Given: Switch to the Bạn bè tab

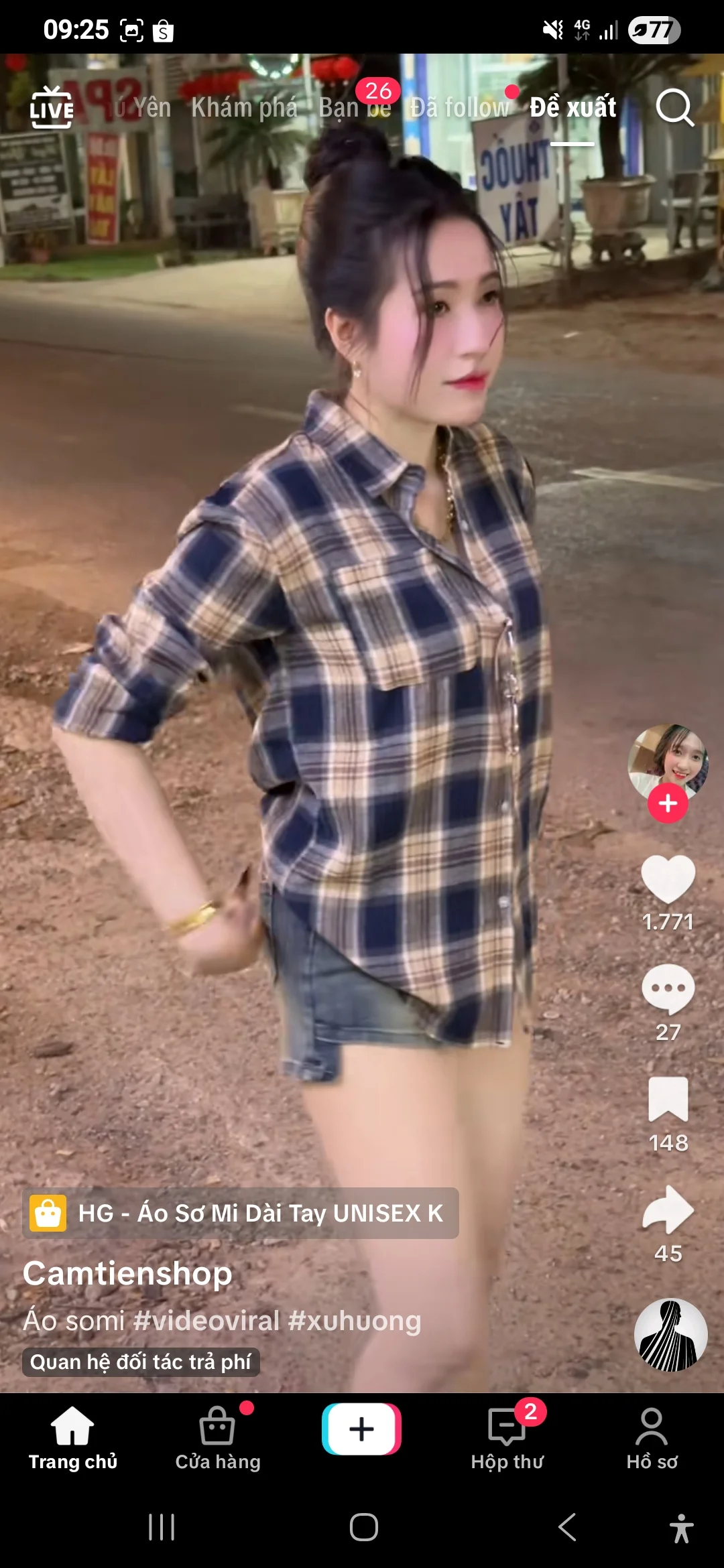Looking at the screenshot, I should pyautogui.click(x=354, y=108).
